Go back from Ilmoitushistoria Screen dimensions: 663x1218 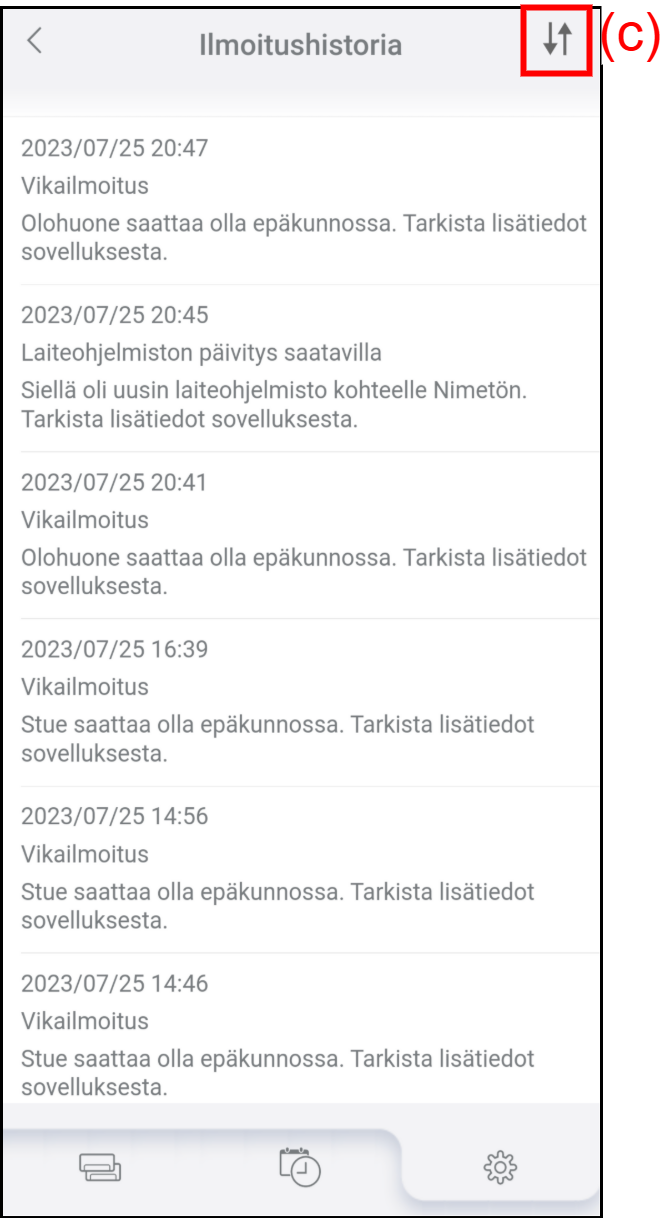click(x=35, y=41)
